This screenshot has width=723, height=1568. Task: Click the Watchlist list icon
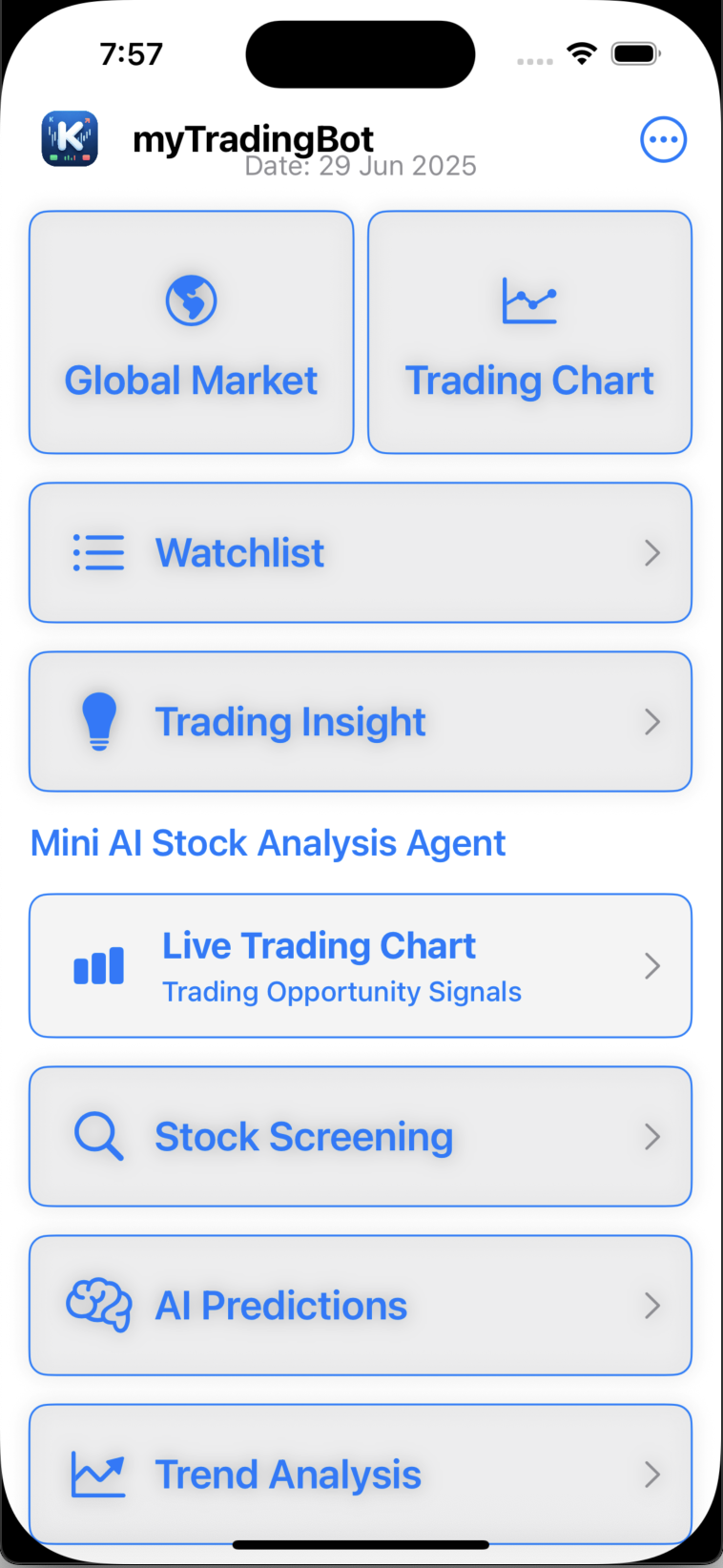coord(98,552)
